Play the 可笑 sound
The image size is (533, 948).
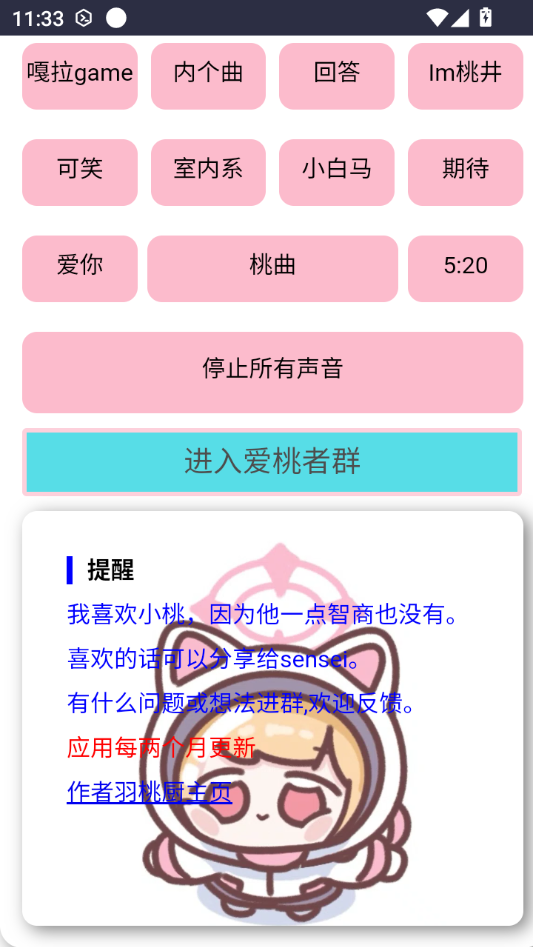[x=80, y=172]
